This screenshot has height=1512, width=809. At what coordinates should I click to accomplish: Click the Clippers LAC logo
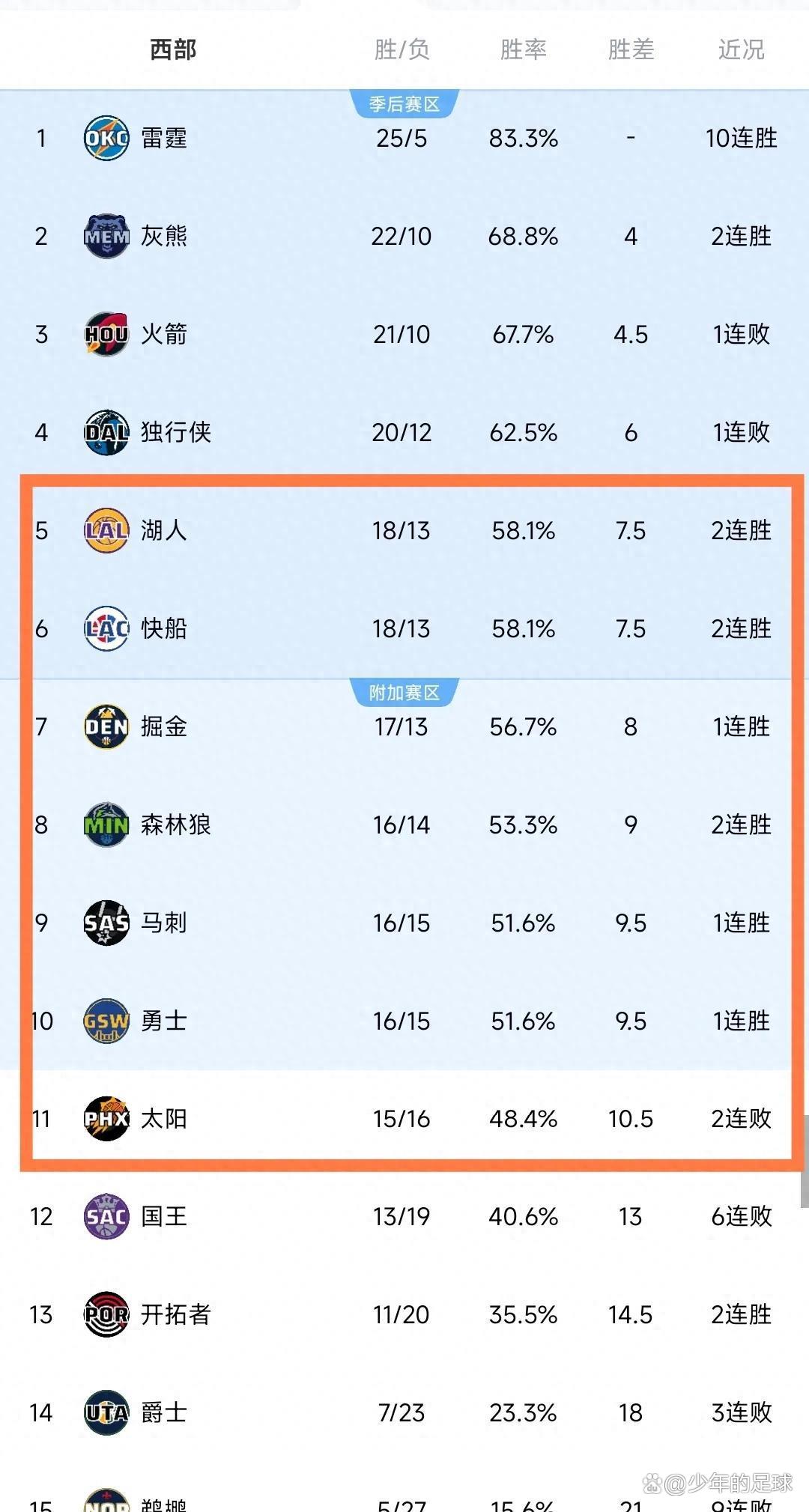[106, 629]
